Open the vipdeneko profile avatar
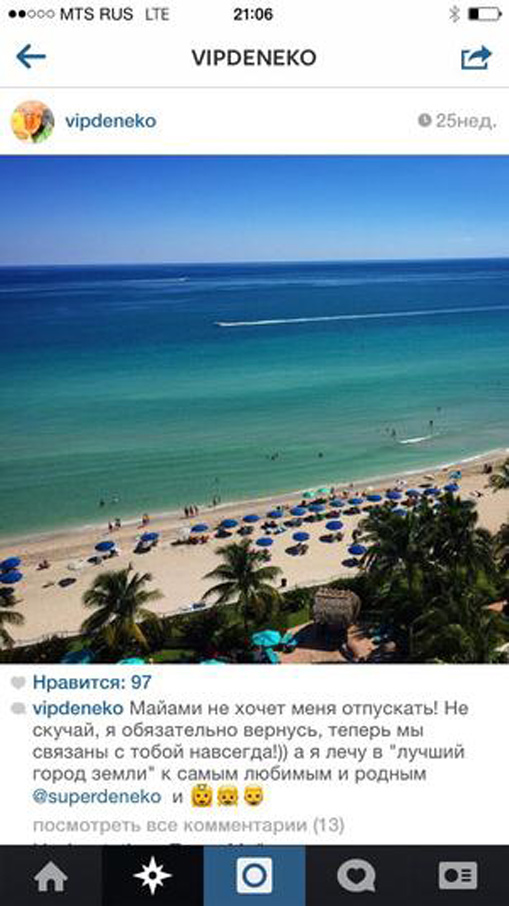Screen dimensions: 509x906 tap(32, 121)
